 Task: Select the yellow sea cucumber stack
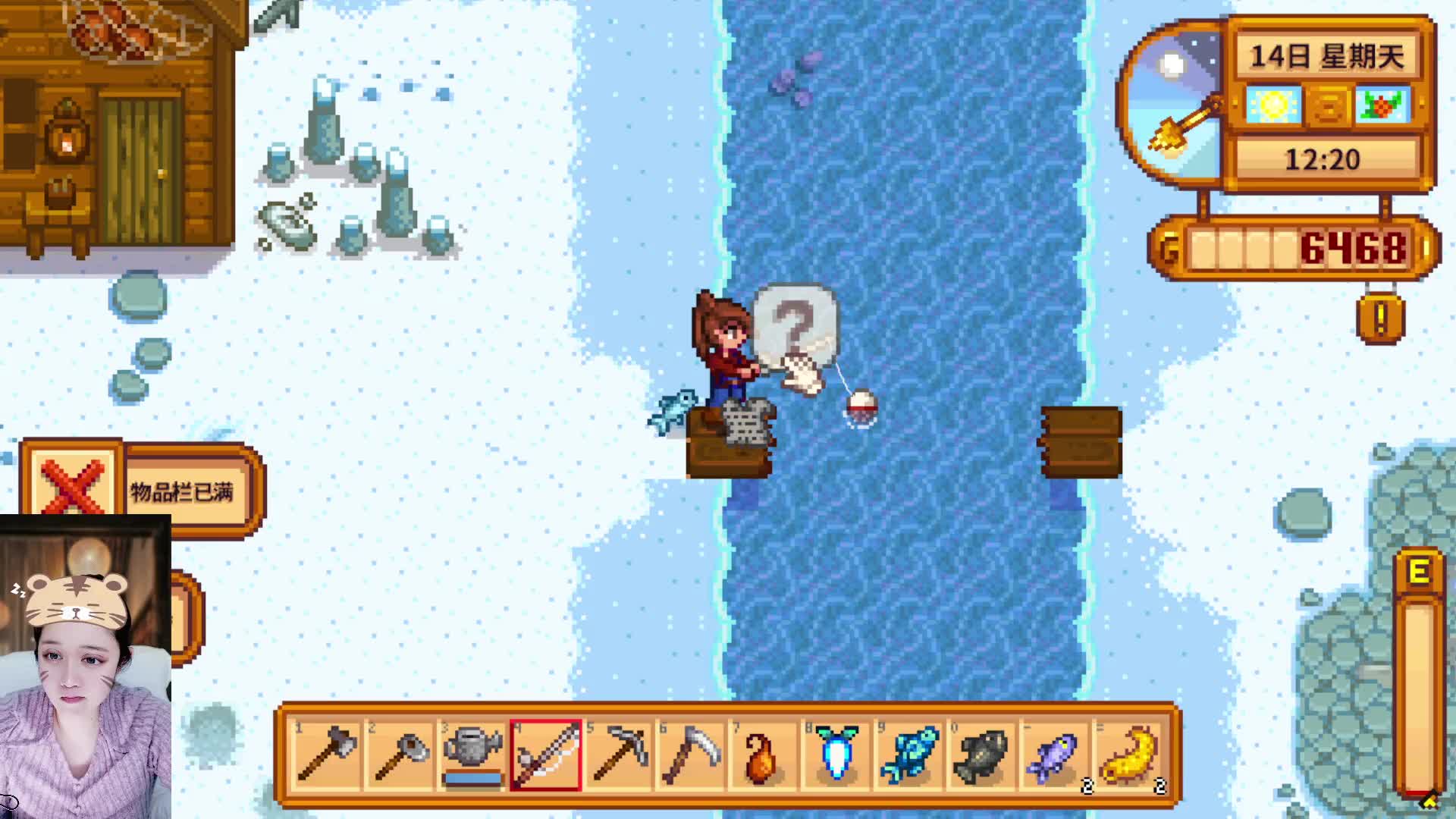[x=1128, y=755]
